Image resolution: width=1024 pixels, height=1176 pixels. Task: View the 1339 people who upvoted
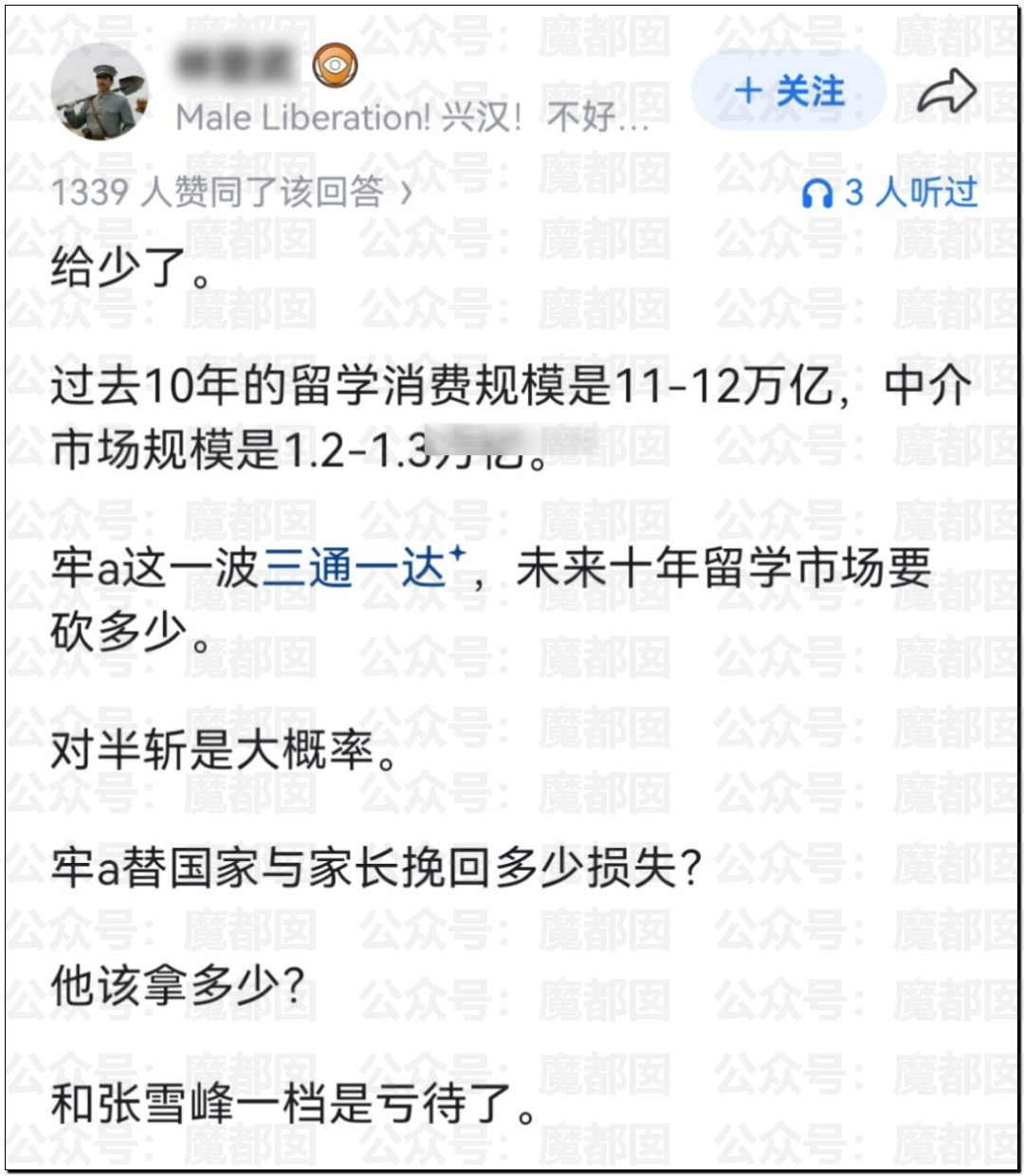click(231, 193)
